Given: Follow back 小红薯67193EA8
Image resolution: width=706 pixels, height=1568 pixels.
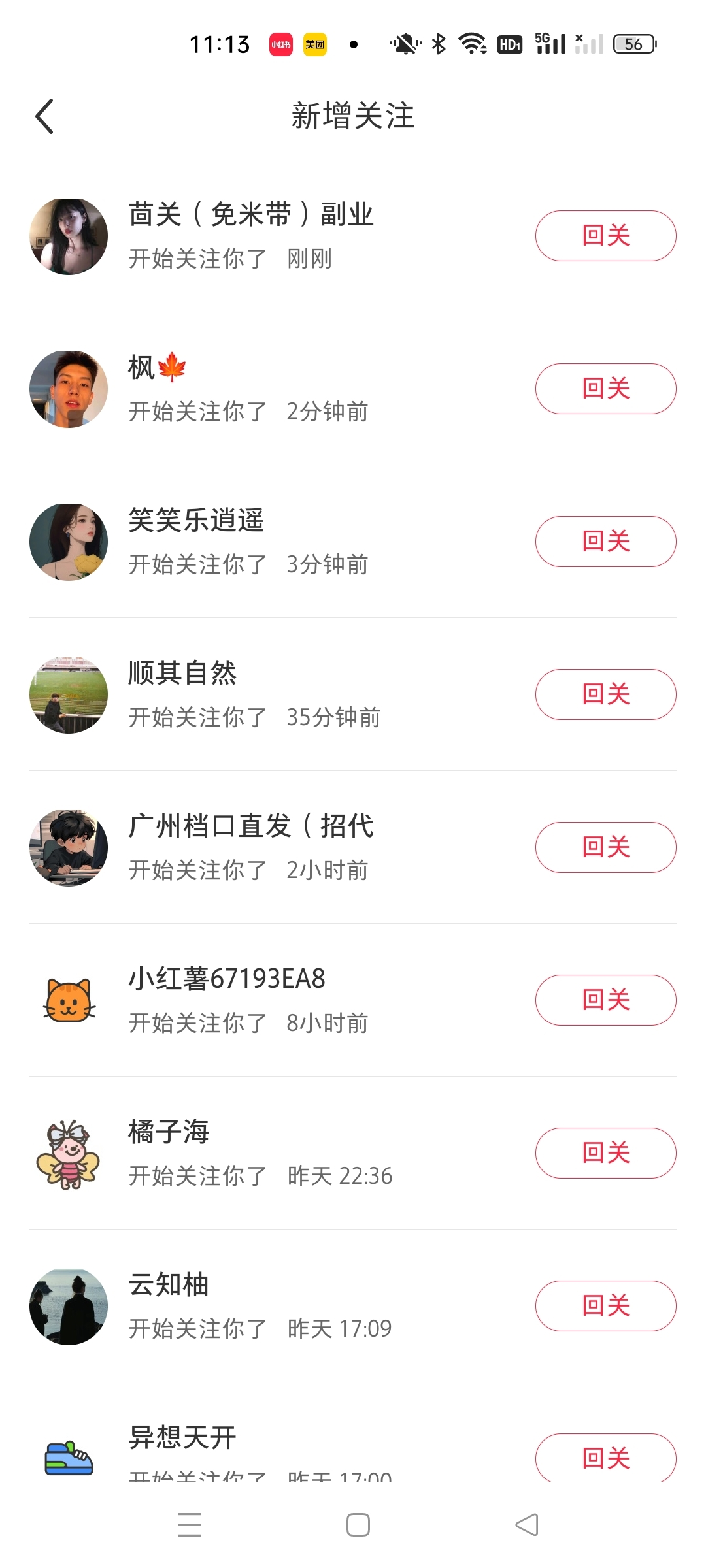Looking at the screenshot, I should pyautogui.click(x=605, y=999).
